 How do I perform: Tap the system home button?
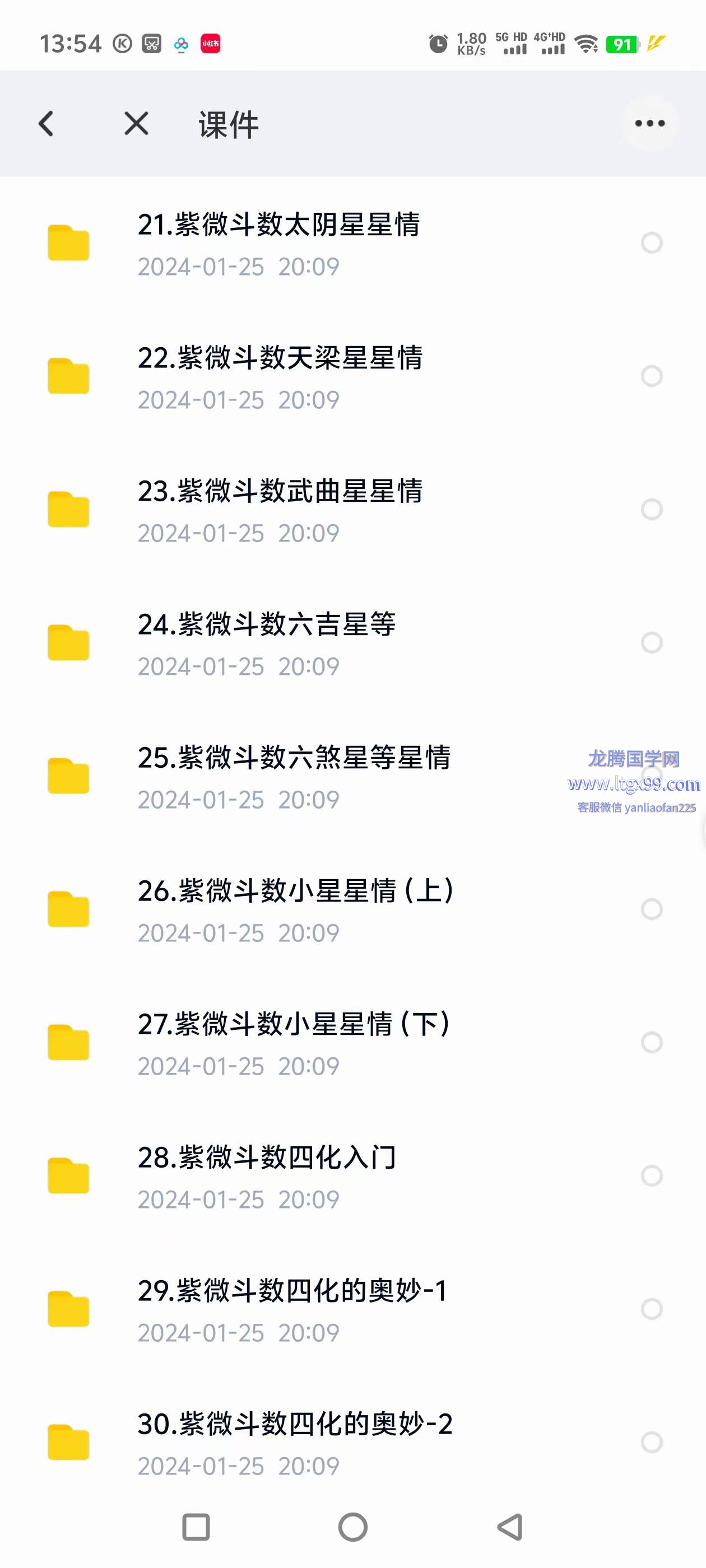(352, 1527)
